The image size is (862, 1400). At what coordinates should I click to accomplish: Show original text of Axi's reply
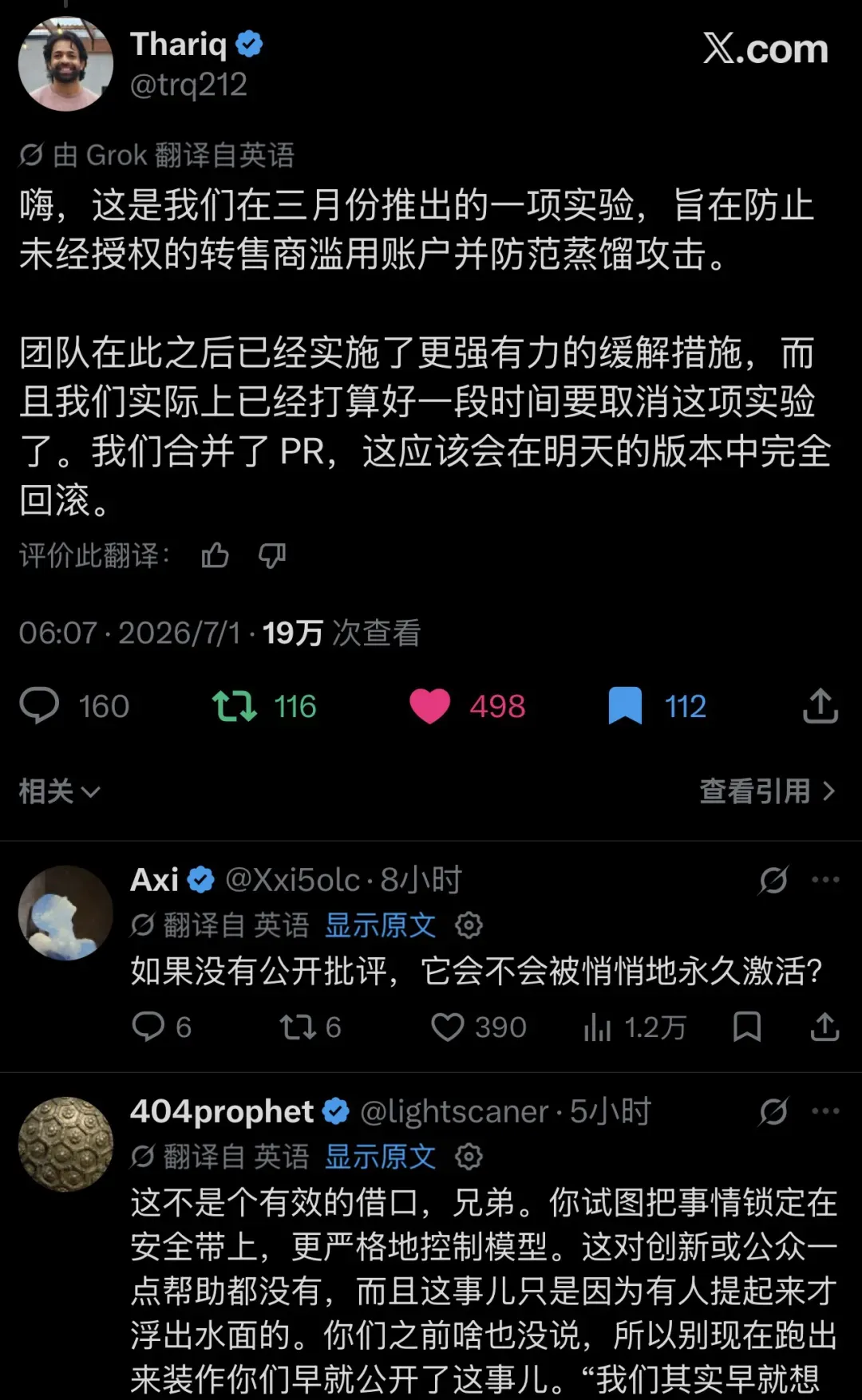[x=380, y=925]
